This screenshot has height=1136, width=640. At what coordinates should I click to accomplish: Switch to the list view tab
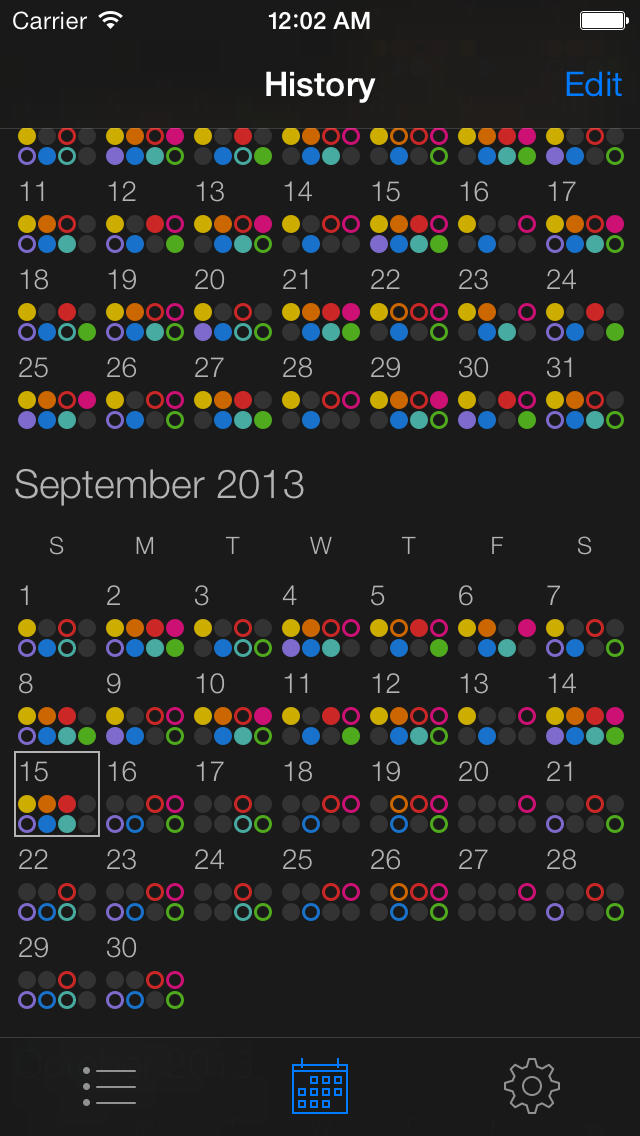tap(109, 1086)
